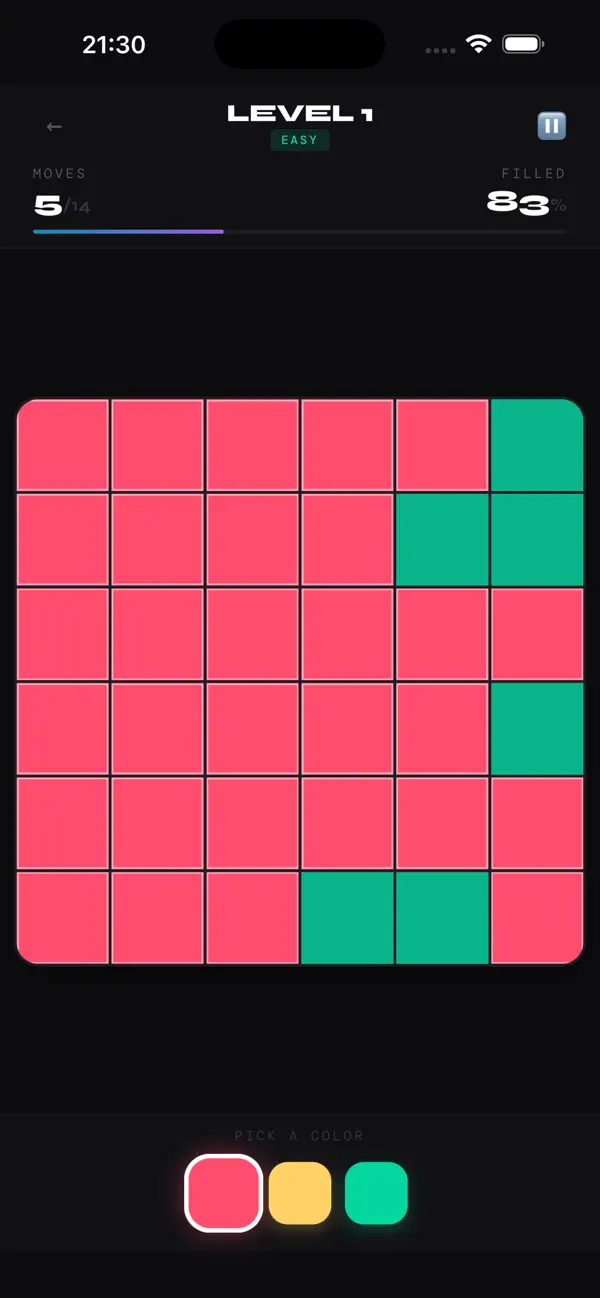Select the green color swatch
The width and height of the screenshot is (600, 1298).
point(376,1193)
